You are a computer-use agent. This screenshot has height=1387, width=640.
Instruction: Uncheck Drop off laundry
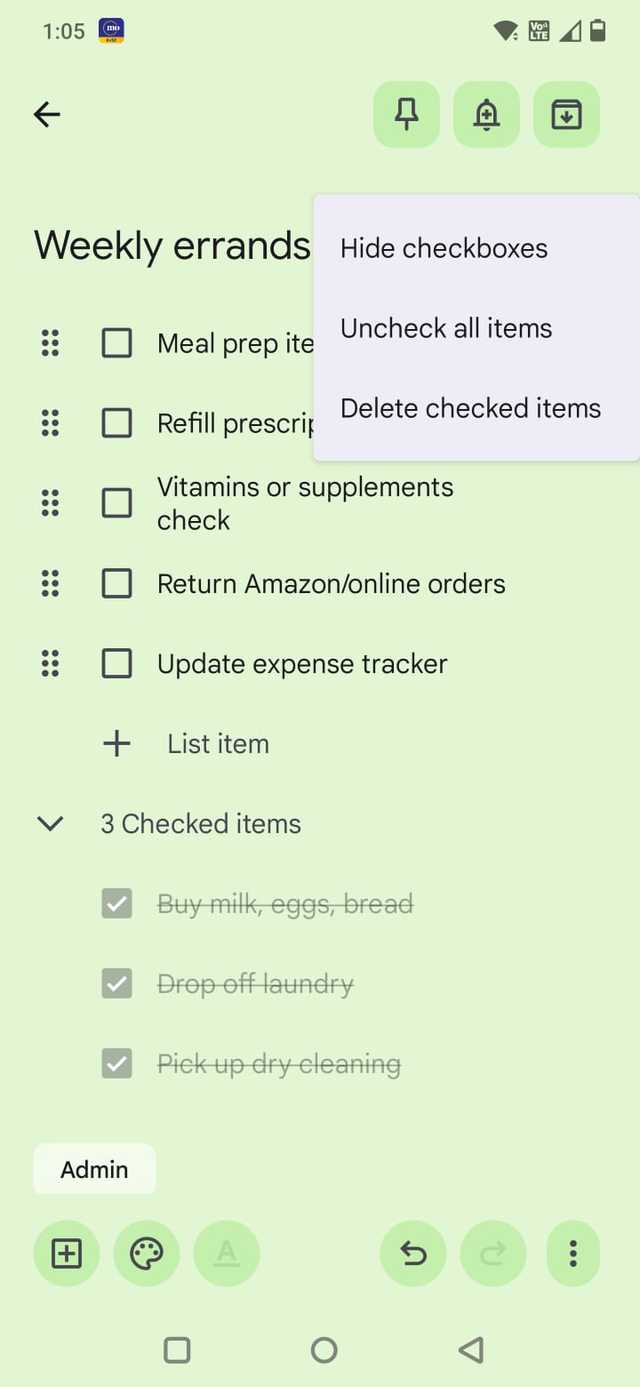117,984
